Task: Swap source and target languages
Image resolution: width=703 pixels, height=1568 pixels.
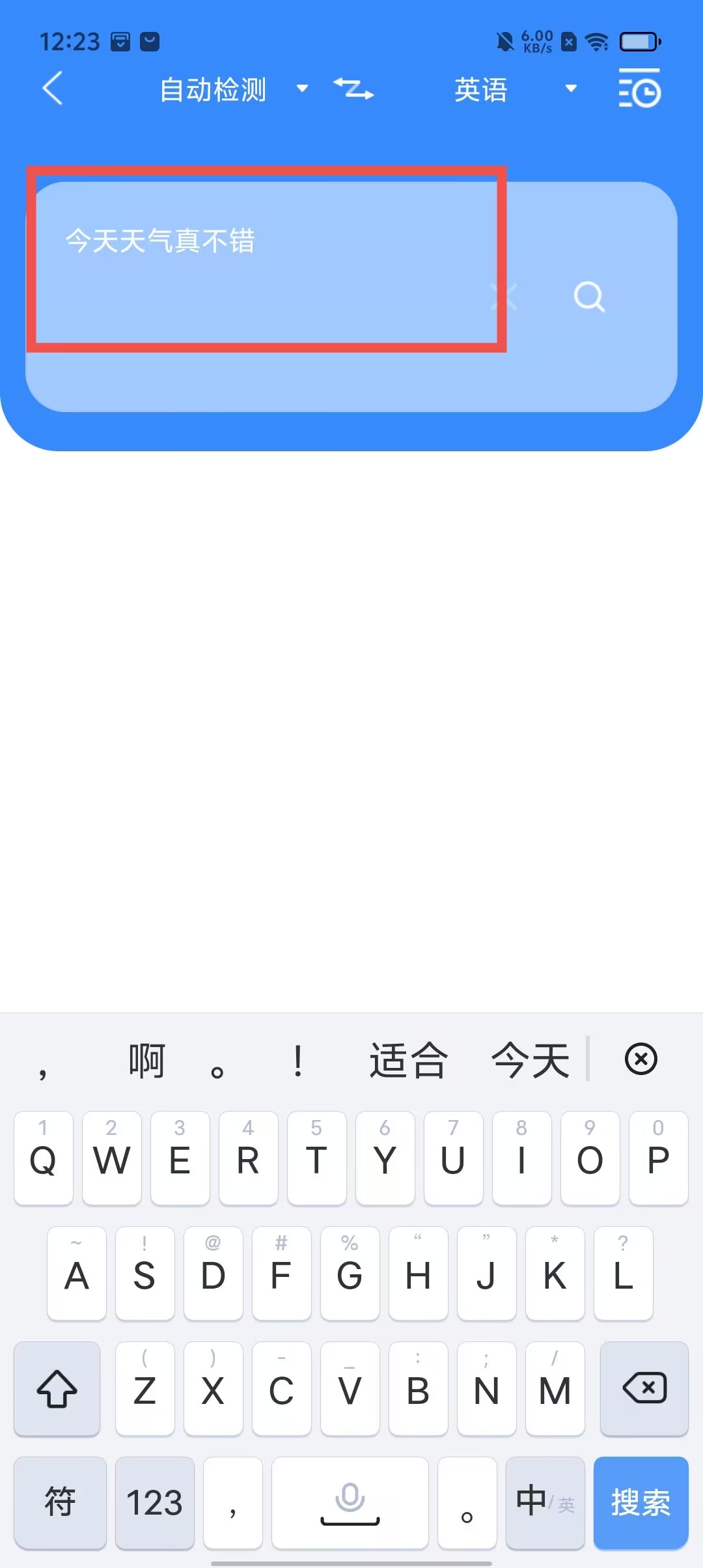Action: (353, 89)
